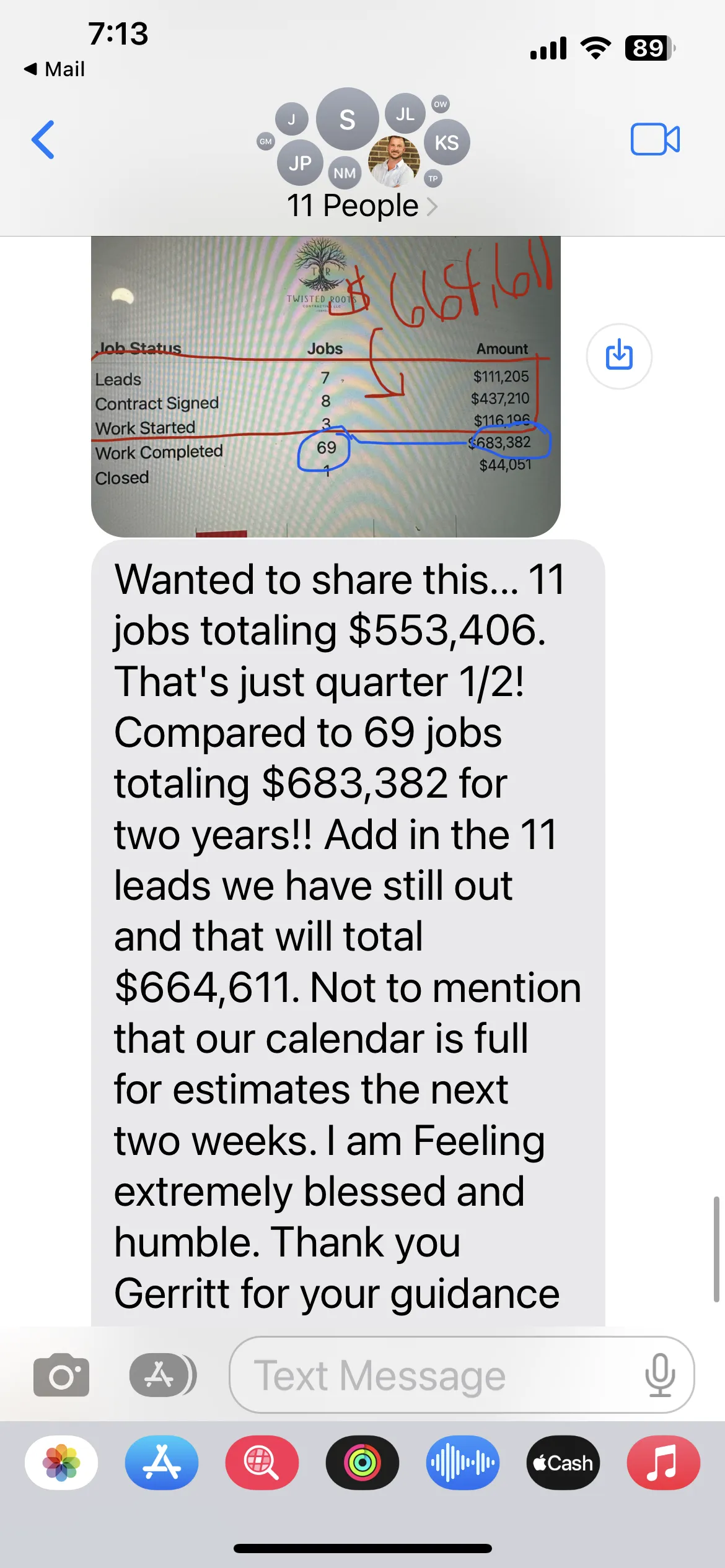Open Apple Cash to send money
This screenshot has height=1568, width=725.
click(563, 1462)
